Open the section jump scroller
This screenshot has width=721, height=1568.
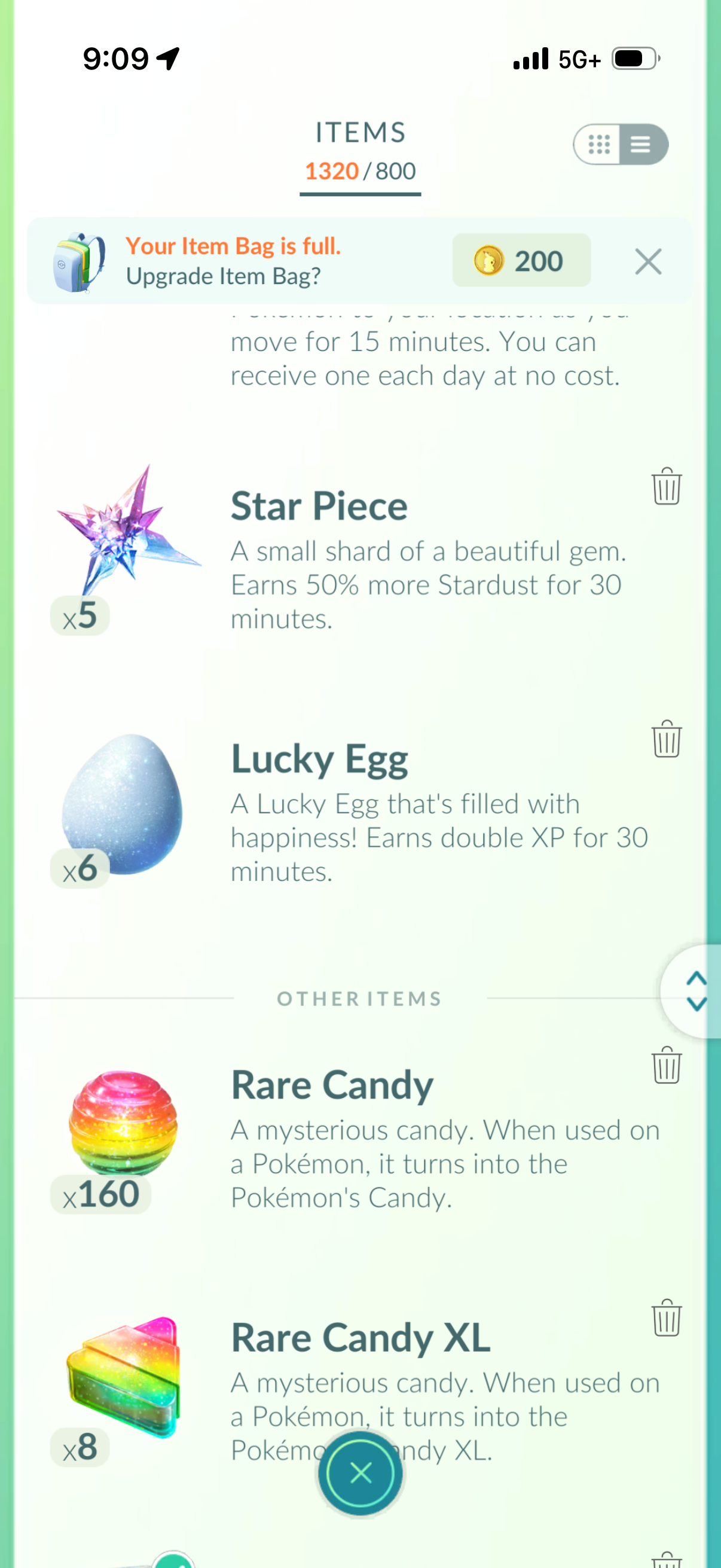(x=692, y=992)
